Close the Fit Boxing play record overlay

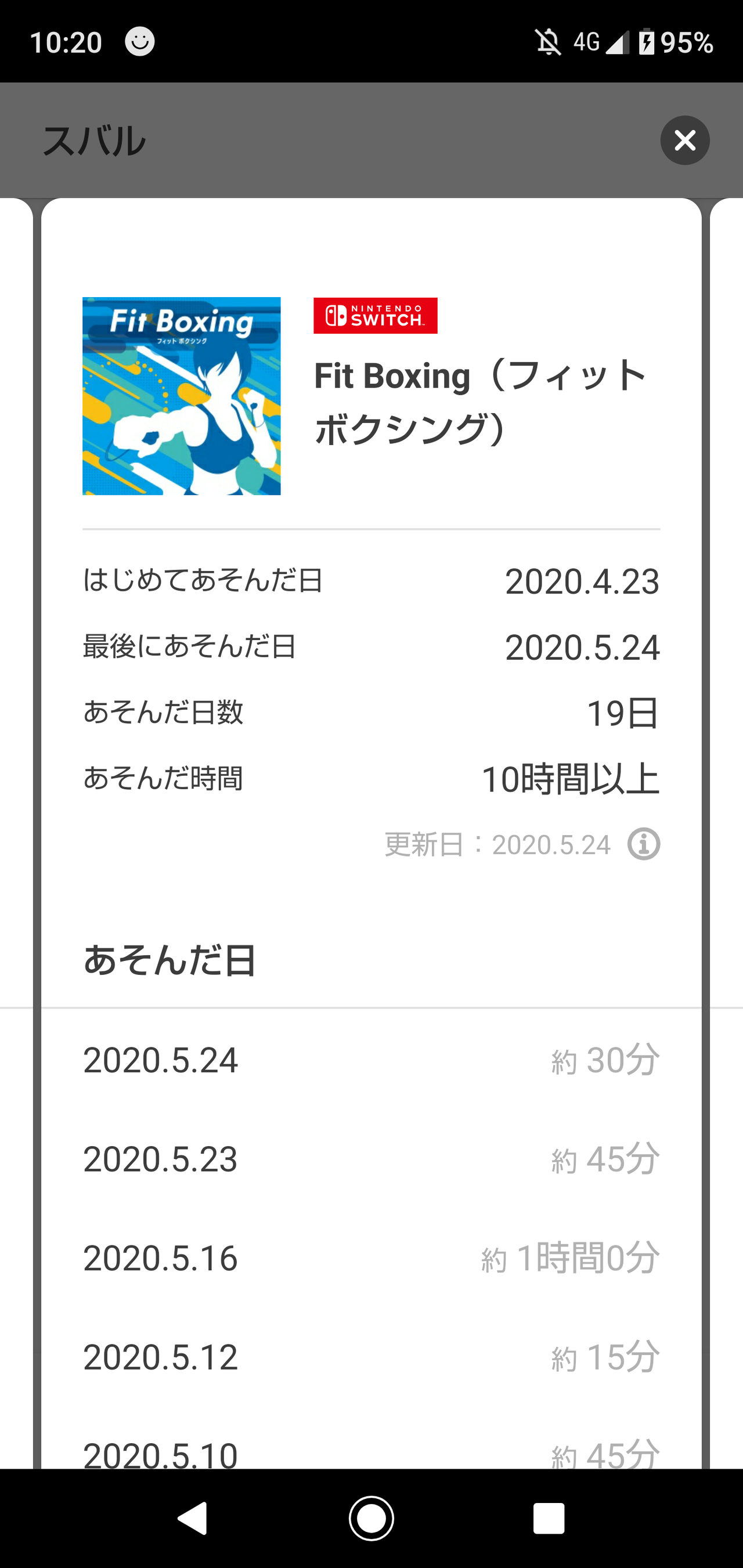[684, 140]
